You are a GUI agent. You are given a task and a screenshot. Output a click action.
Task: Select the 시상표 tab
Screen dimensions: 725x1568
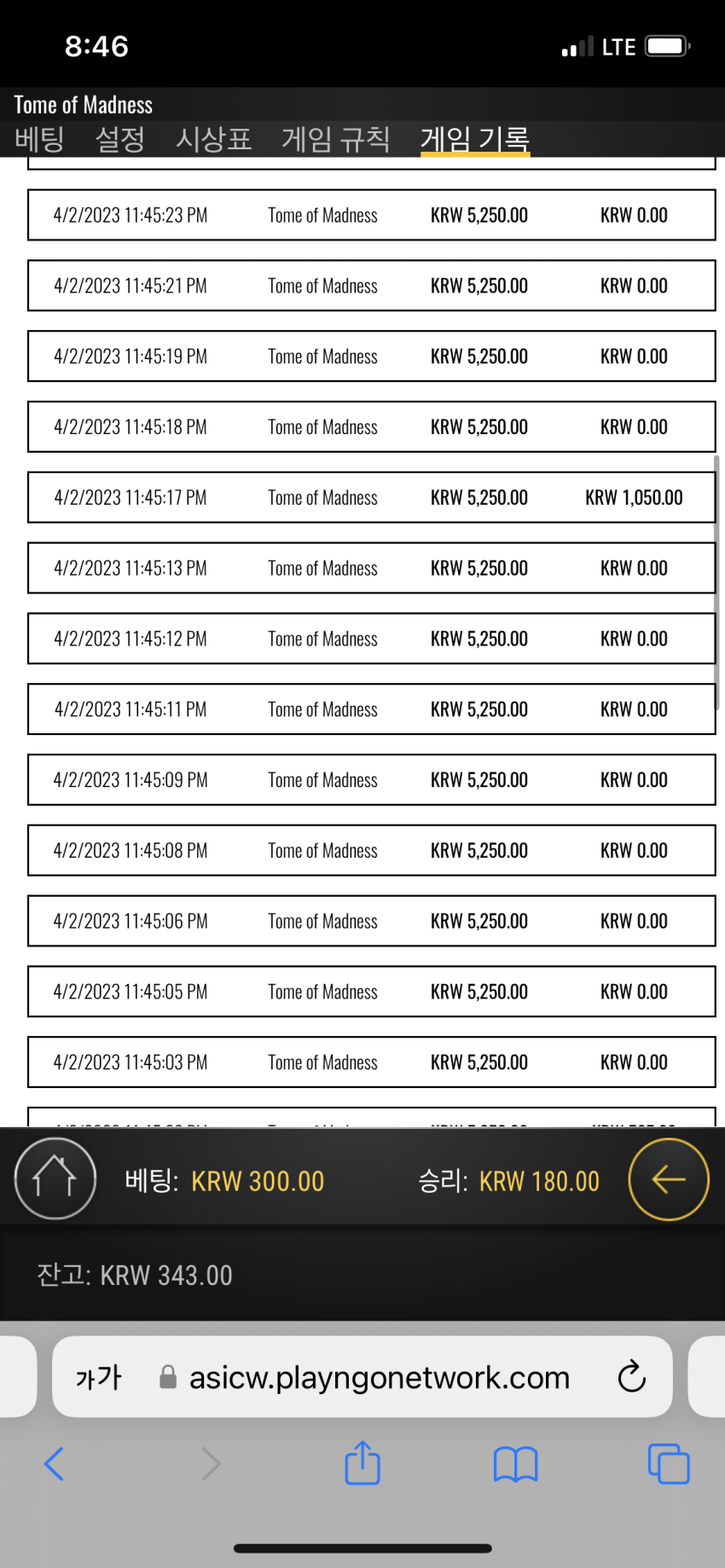click(213, 138)
